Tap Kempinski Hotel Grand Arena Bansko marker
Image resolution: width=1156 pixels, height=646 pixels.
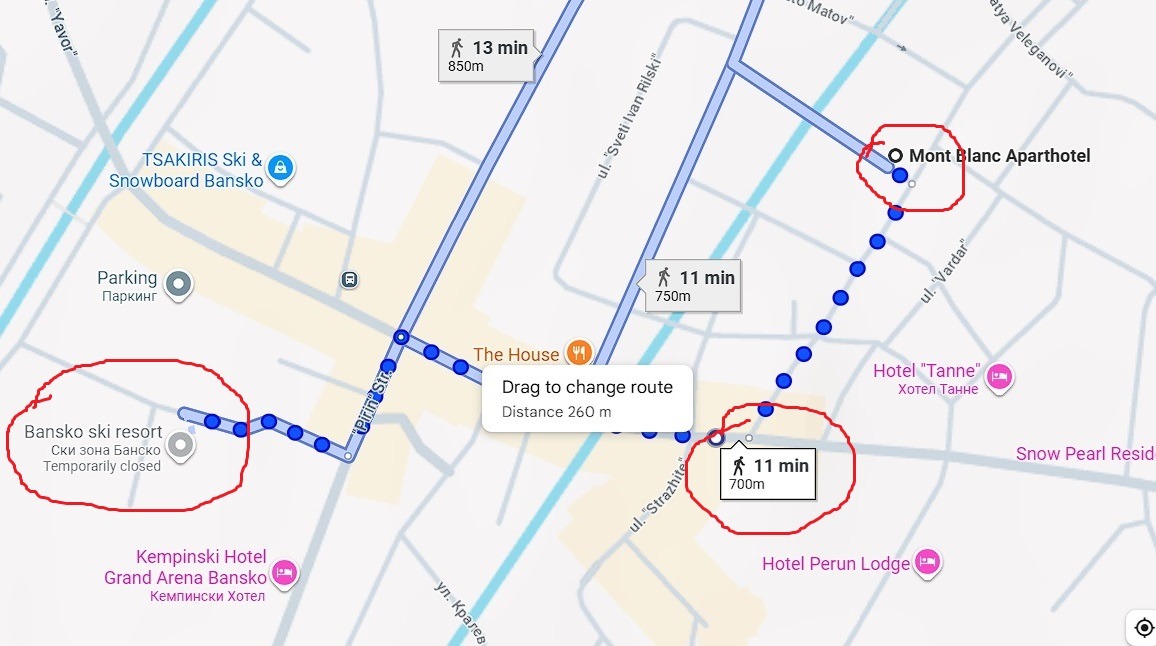284,573
